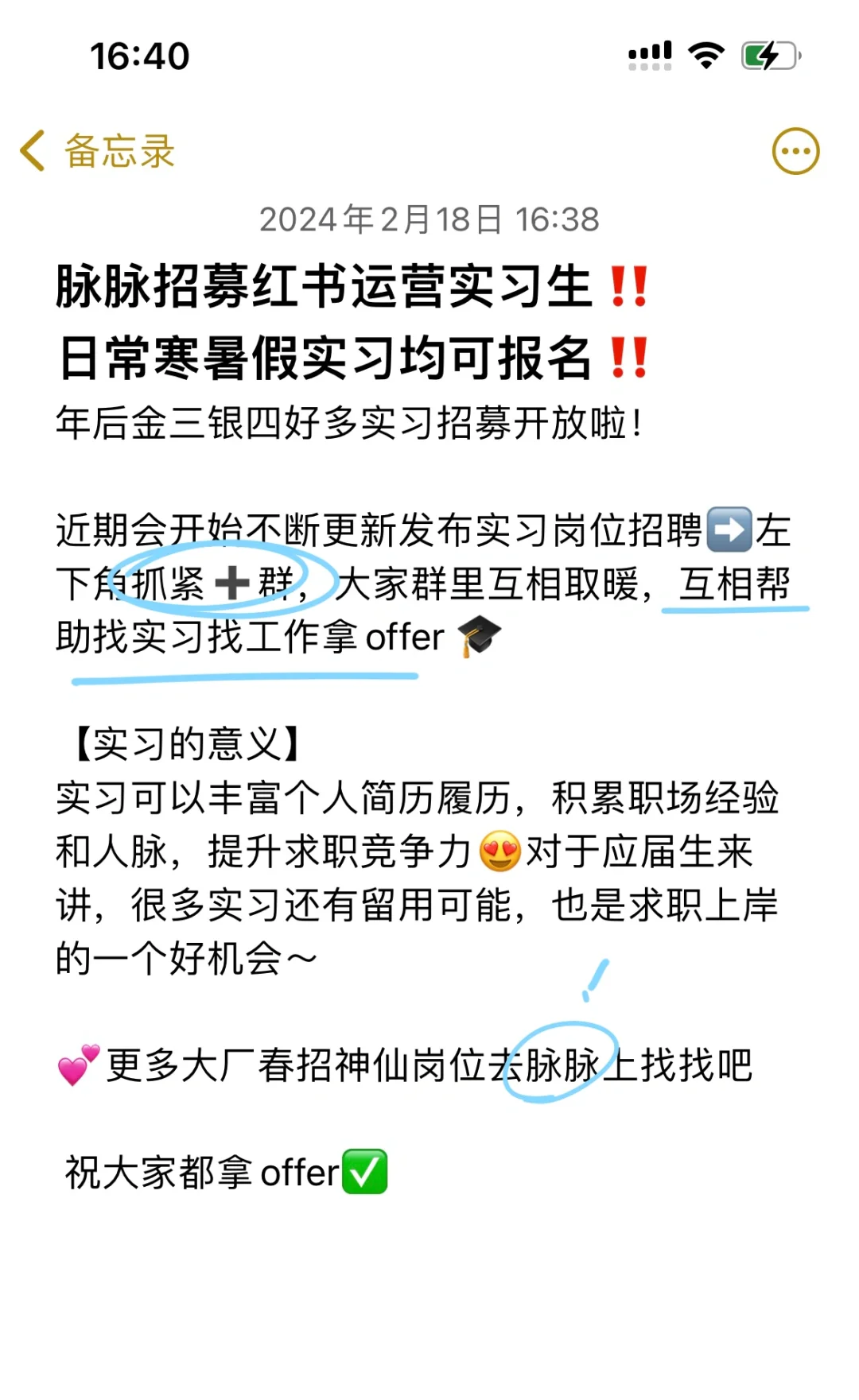Open the more options menu
Image resolution: width=859 pixels, height=1400 pixels.
(795, 151)
